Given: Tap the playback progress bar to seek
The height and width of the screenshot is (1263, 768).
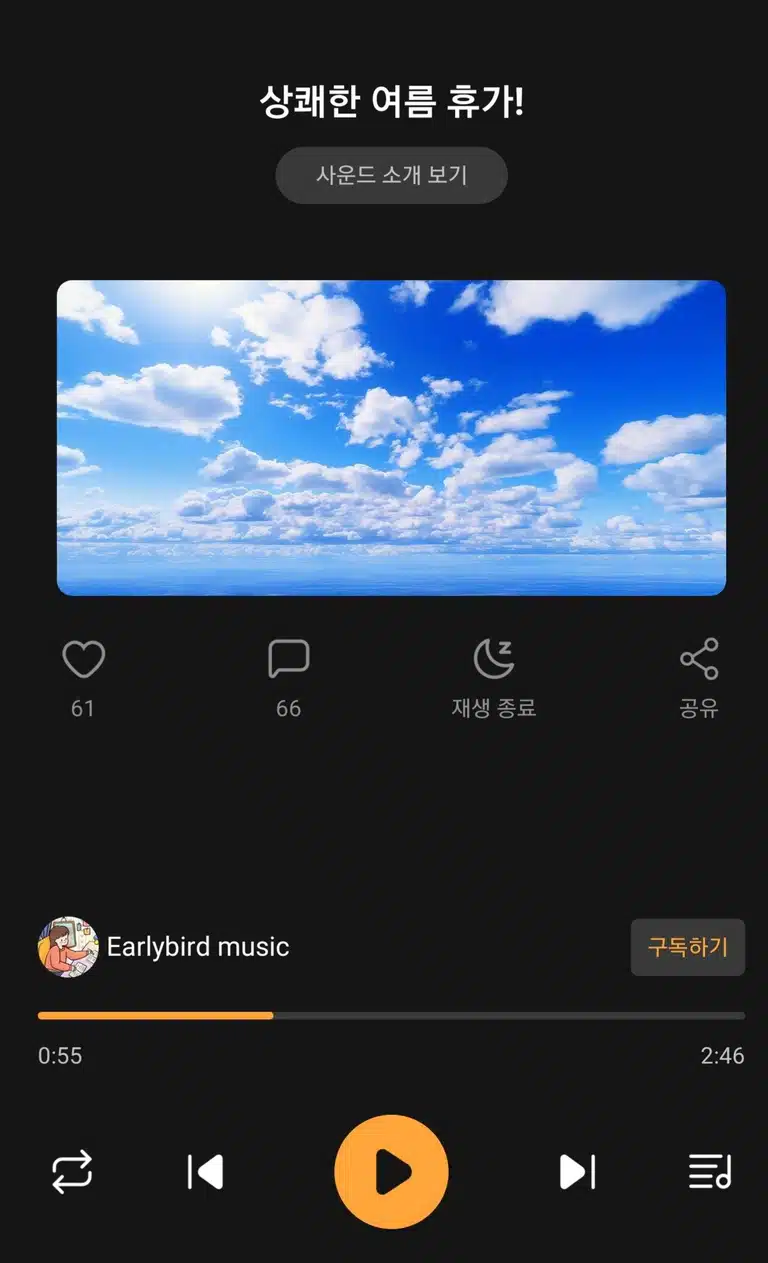Looking at the screenshot, I should click(391, 1015).
